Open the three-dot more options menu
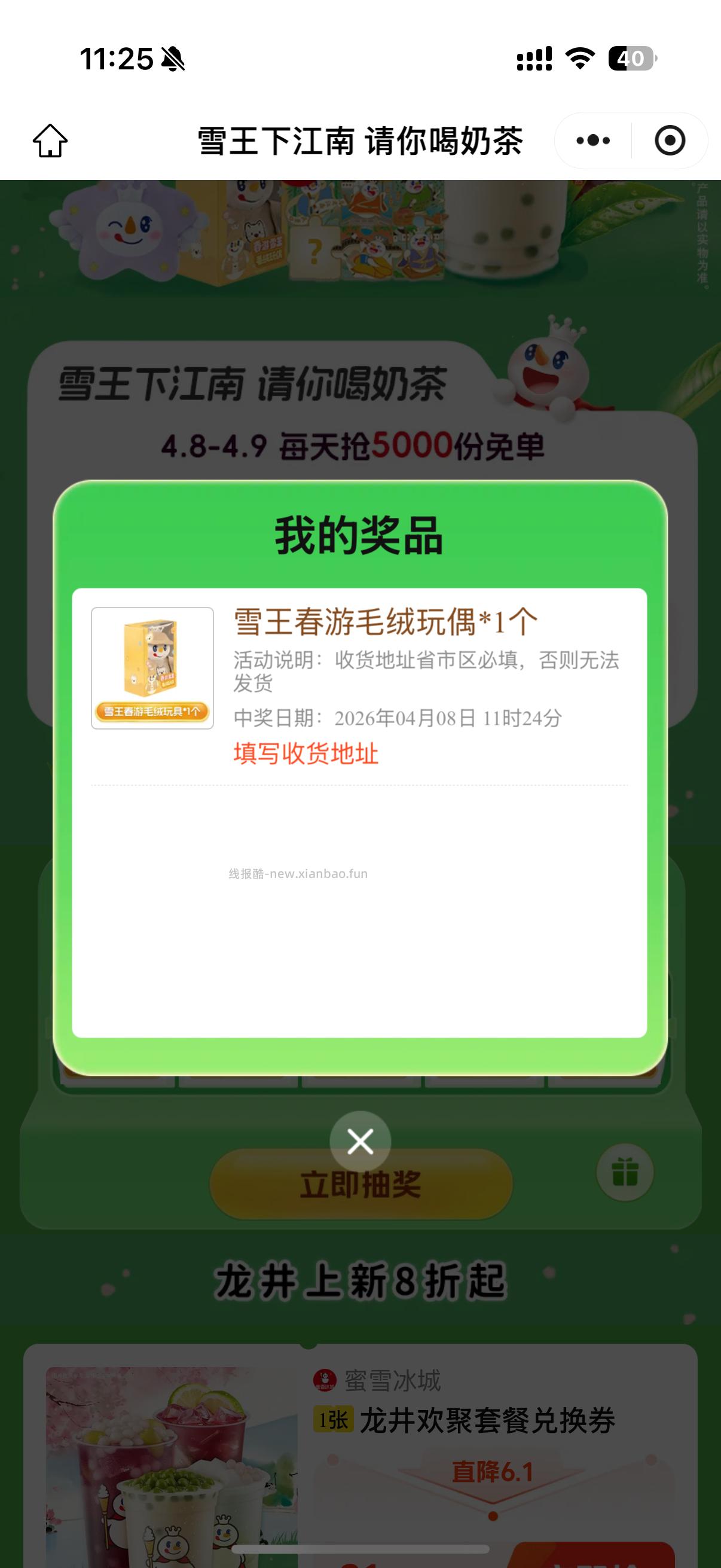The height and width of the screenshot is (1568, 721). click(592, 140)
